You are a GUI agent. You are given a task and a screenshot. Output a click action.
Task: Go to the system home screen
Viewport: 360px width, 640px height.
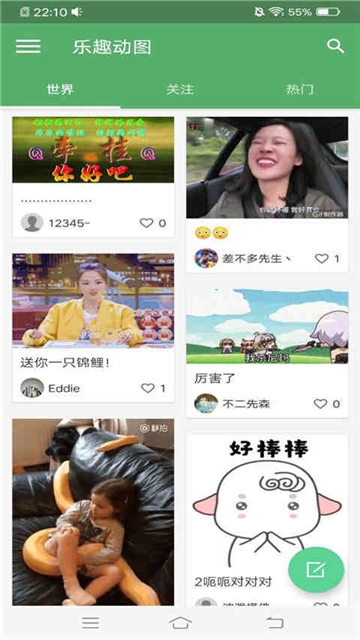pyautogui.click(x=180, y=623)
